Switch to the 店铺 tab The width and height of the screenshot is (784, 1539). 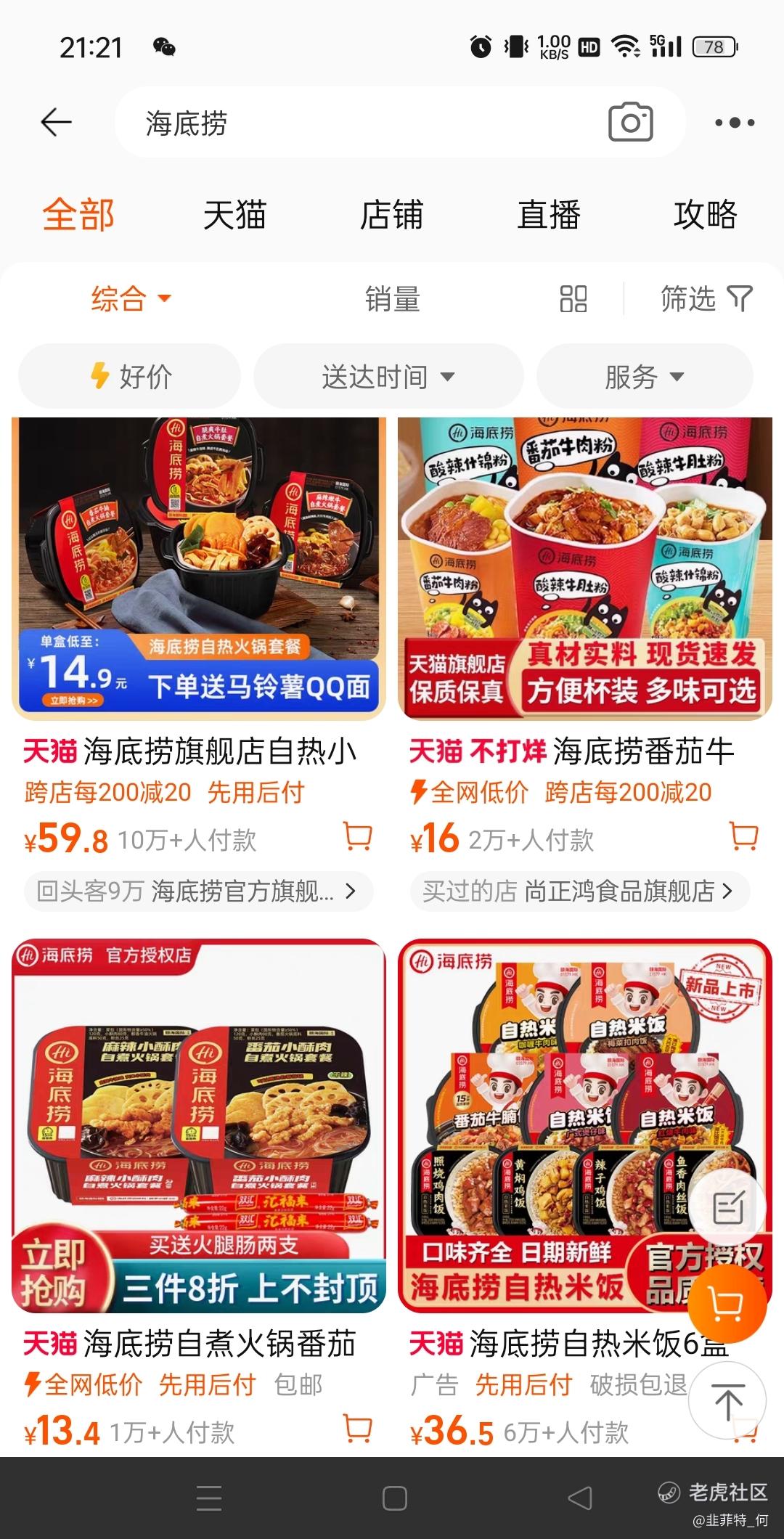pos(391,215)
